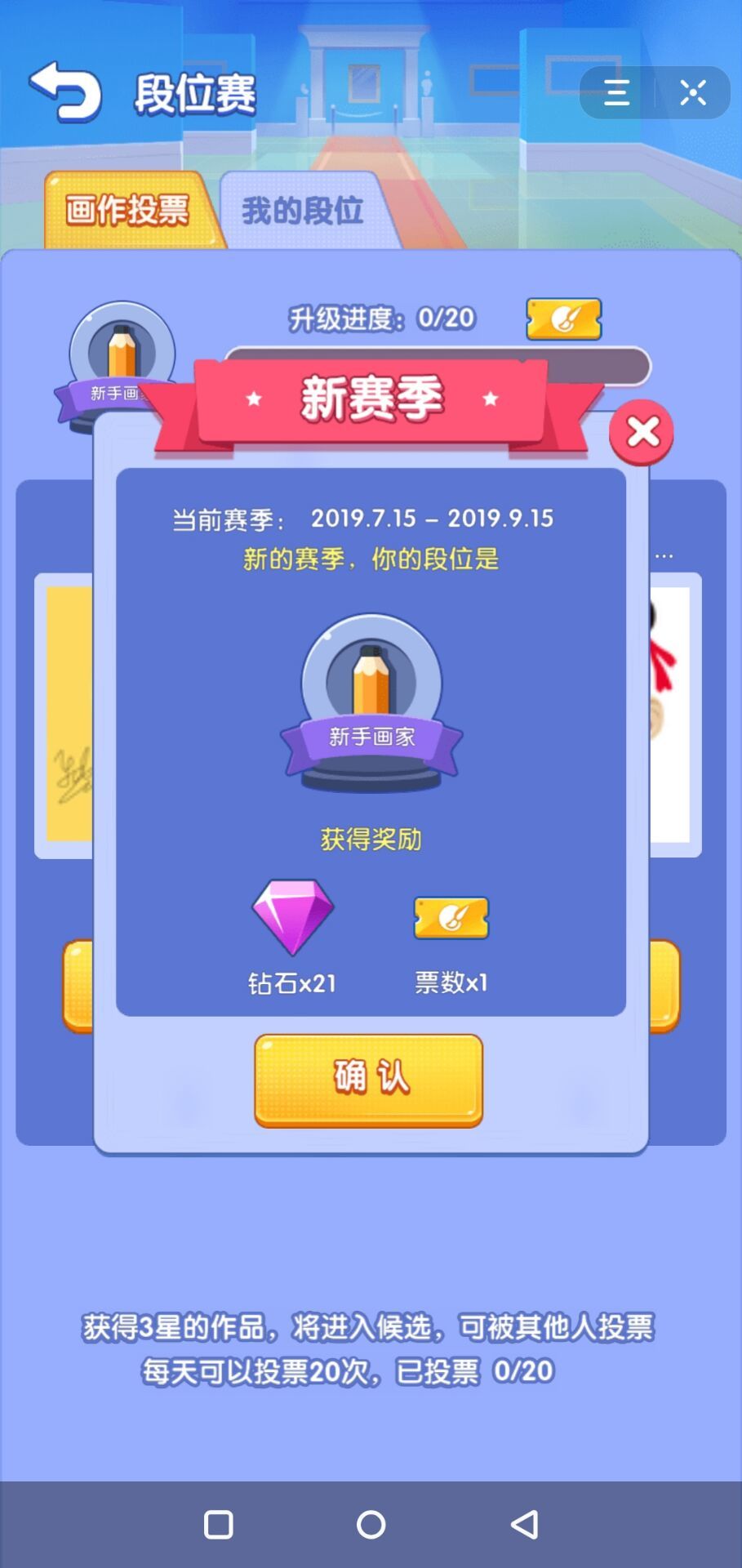Viewport: 742px width, 1568px height.
Task: Tap the 确认 button to confirm rewards
Action: [x=368, y=1080]
